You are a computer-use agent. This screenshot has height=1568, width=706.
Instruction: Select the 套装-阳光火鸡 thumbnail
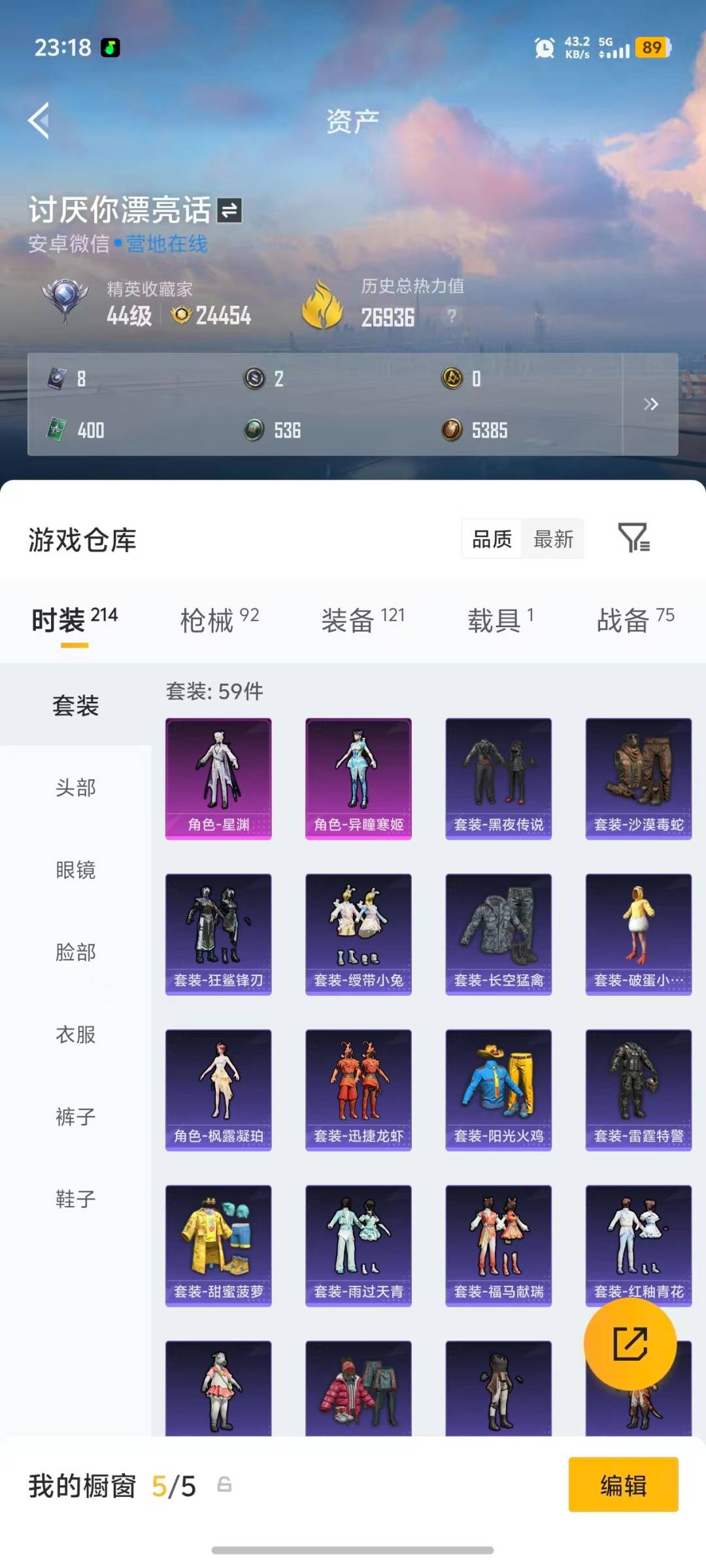(498, 1088)
